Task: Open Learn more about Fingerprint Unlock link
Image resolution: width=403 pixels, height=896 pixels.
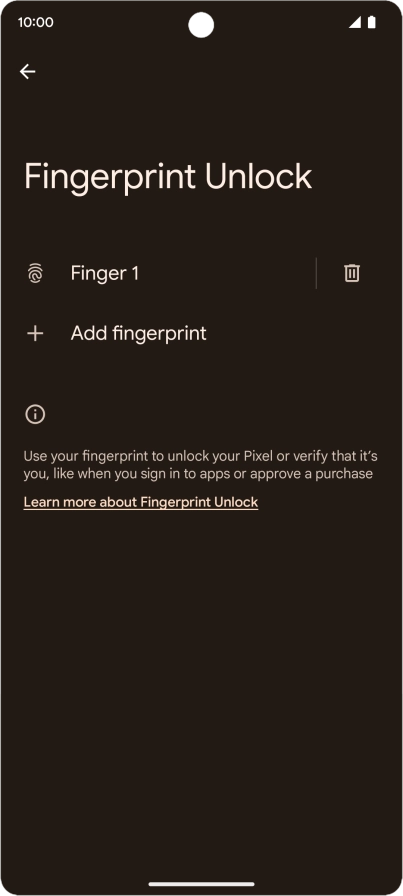Action: pos(141,502)
